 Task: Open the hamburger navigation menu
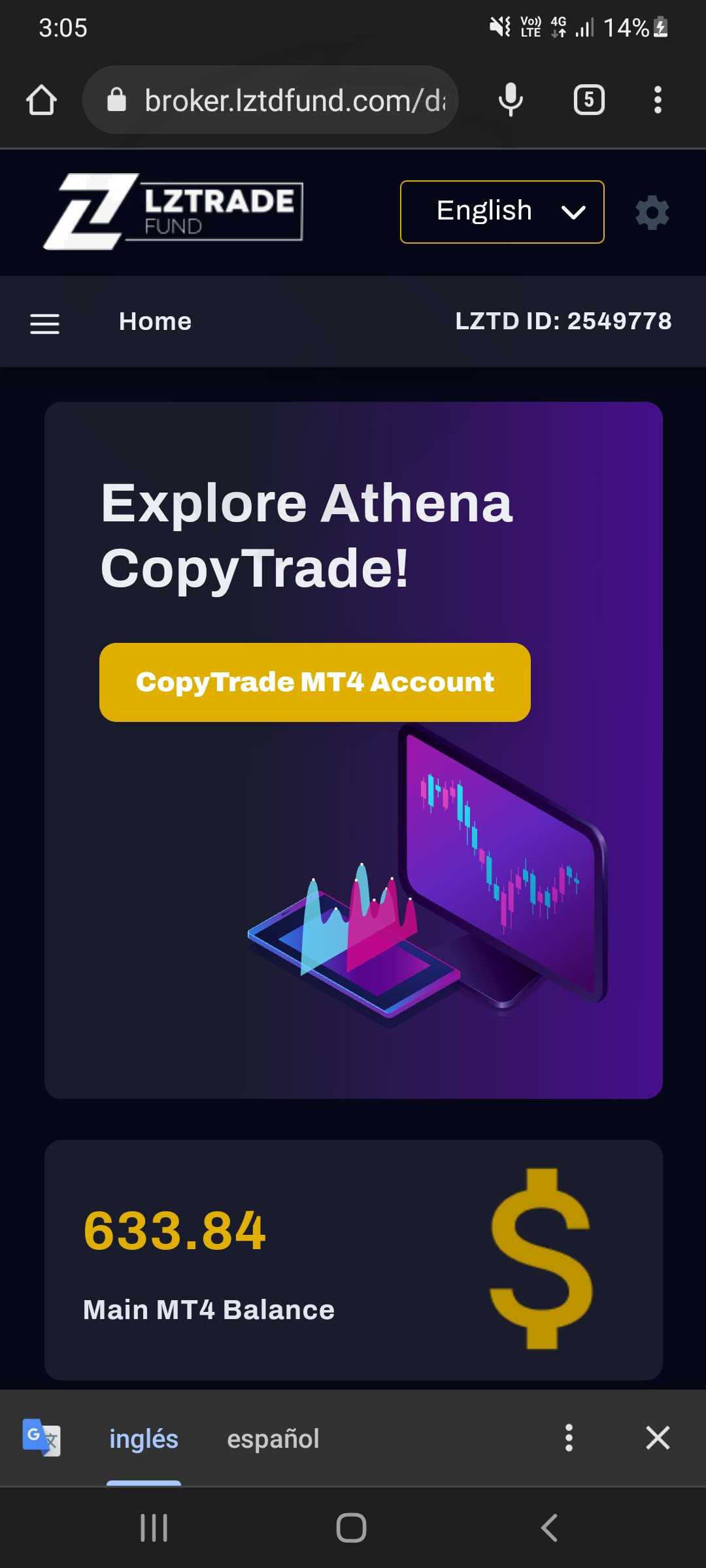click(44, 323)
